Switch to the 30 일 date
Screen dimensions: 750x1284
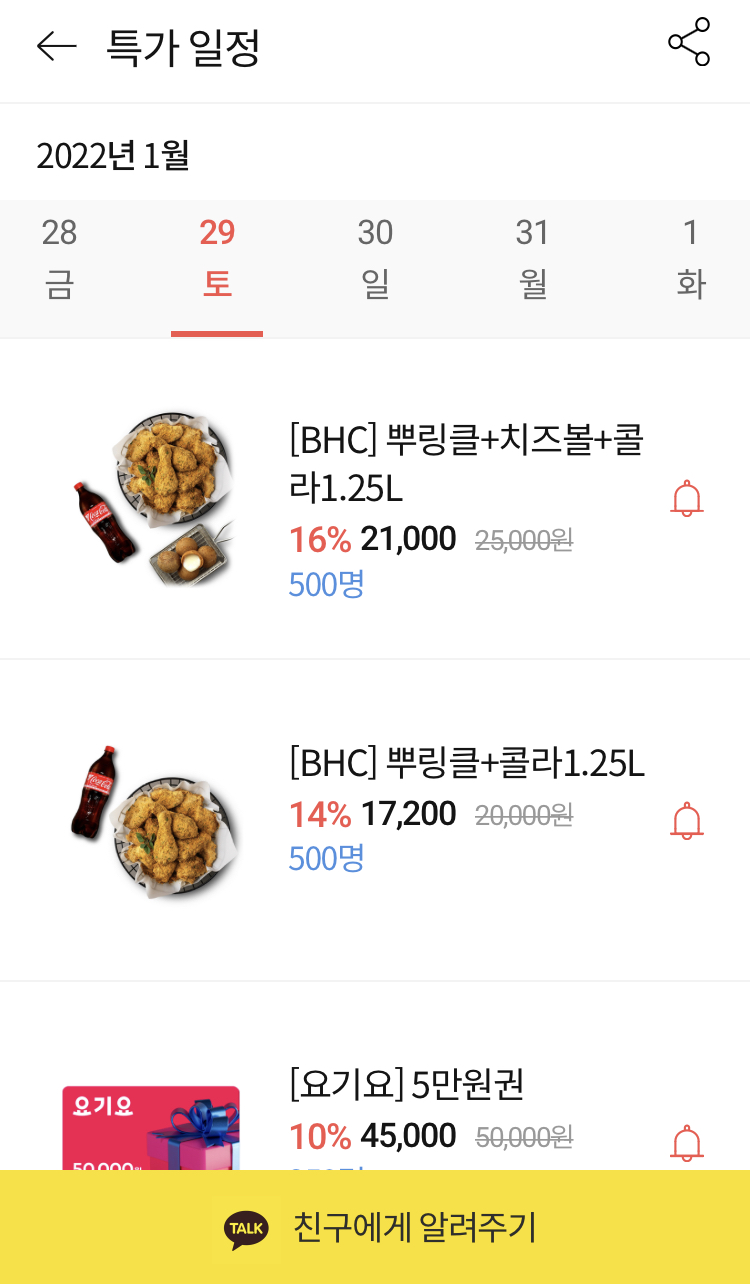click(375, 259)
